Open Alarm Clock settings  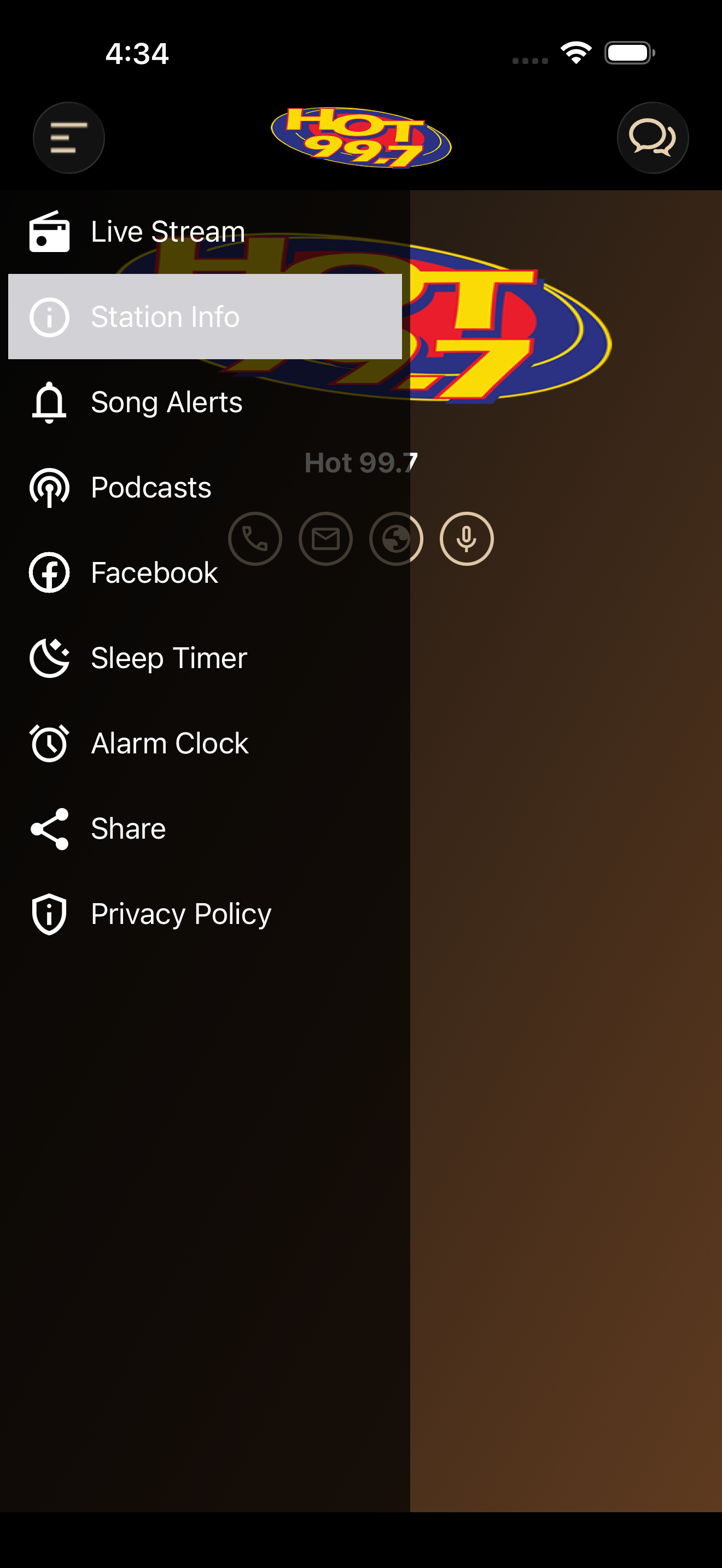click(205, 742)
